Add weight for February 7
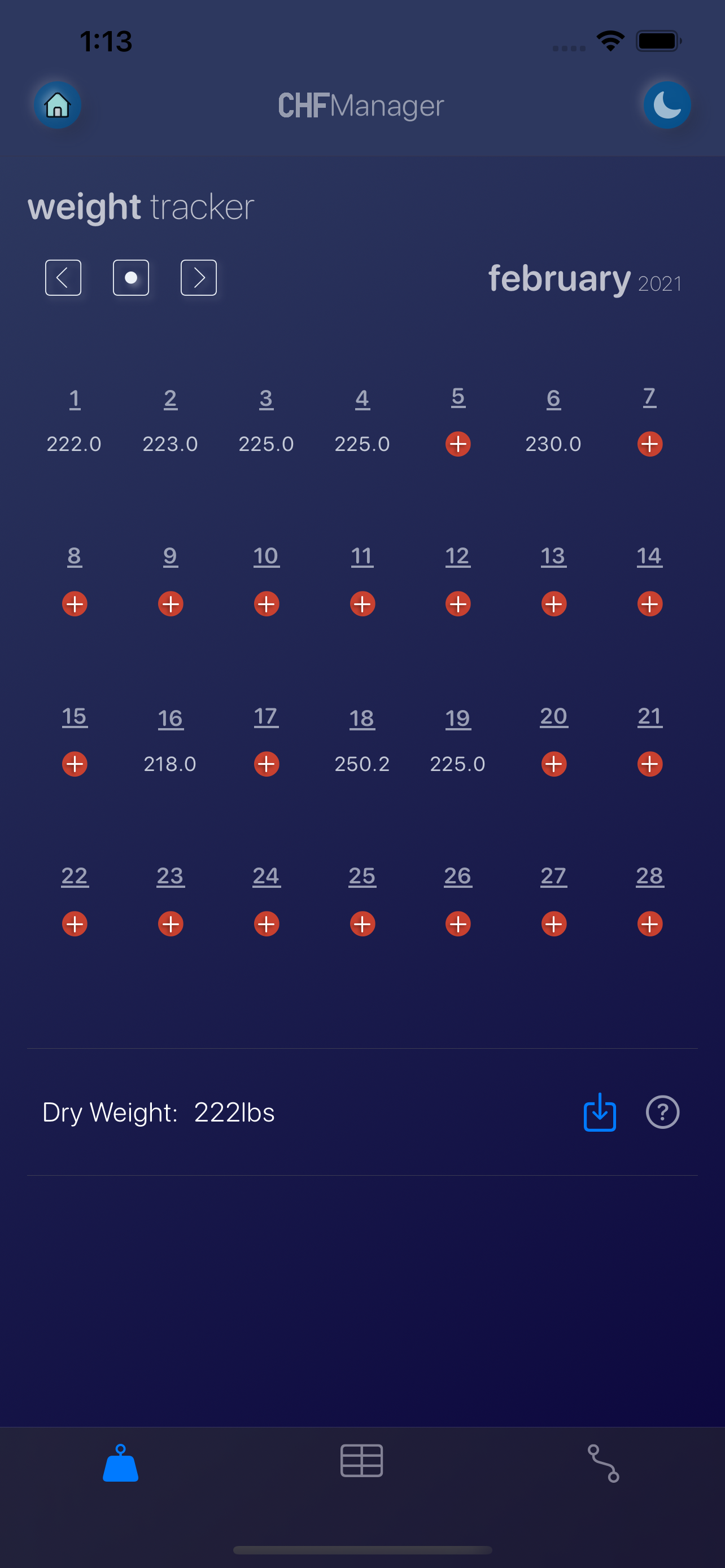725x1568 pixels. point(649,444)
